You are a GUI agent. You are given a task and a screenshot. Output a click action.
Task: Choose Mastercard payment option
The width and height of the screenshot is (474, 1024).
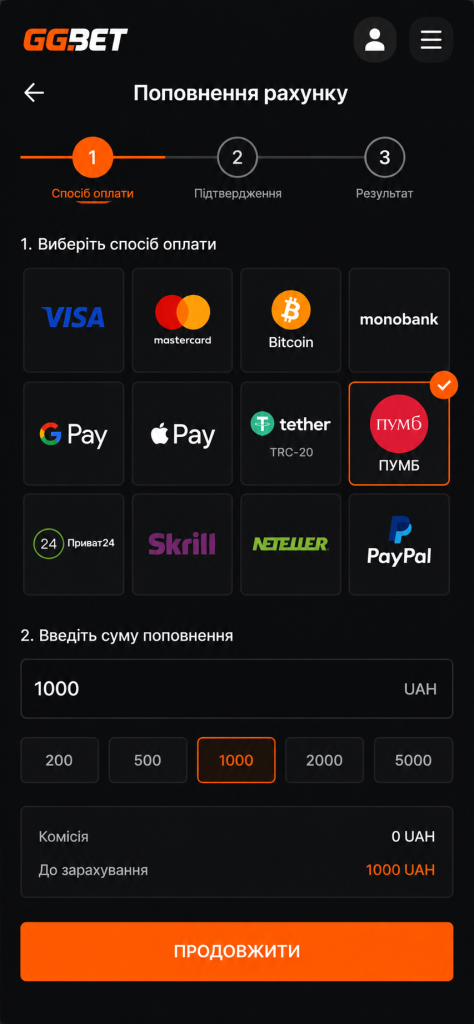pos(182,320)
